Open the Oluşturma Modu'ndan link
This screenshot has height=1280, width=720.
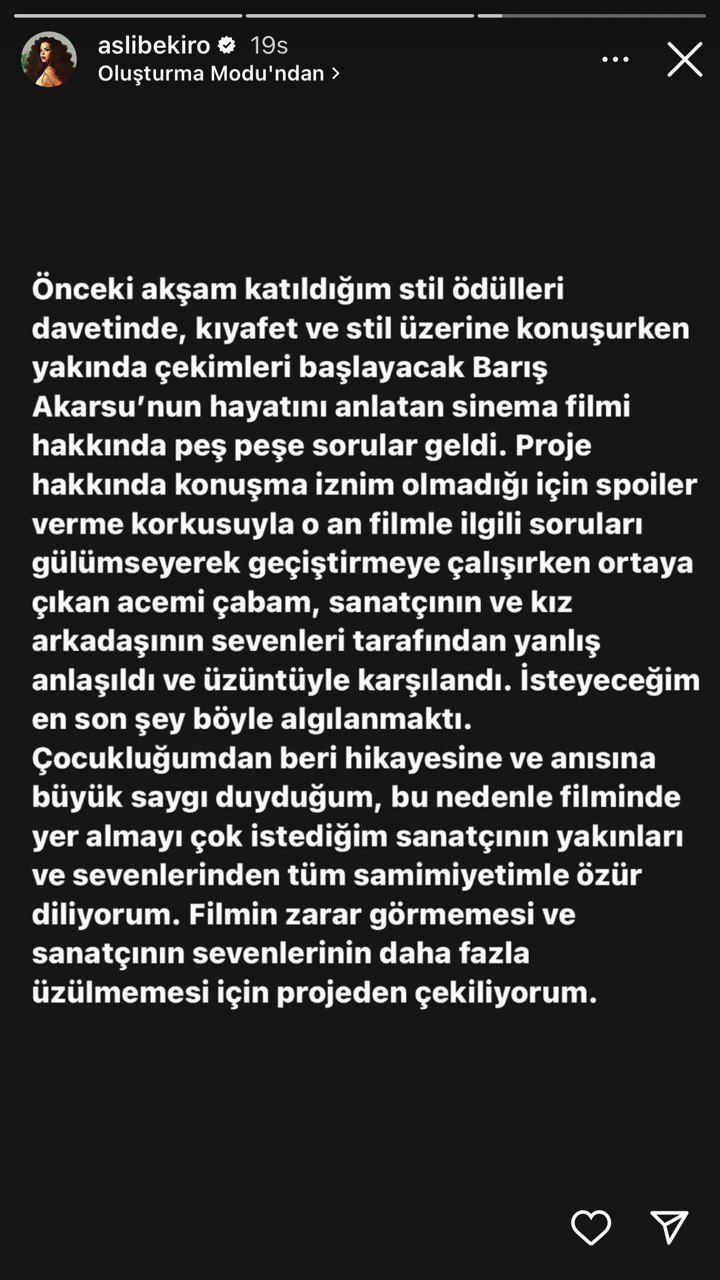(x=219, y=73)
